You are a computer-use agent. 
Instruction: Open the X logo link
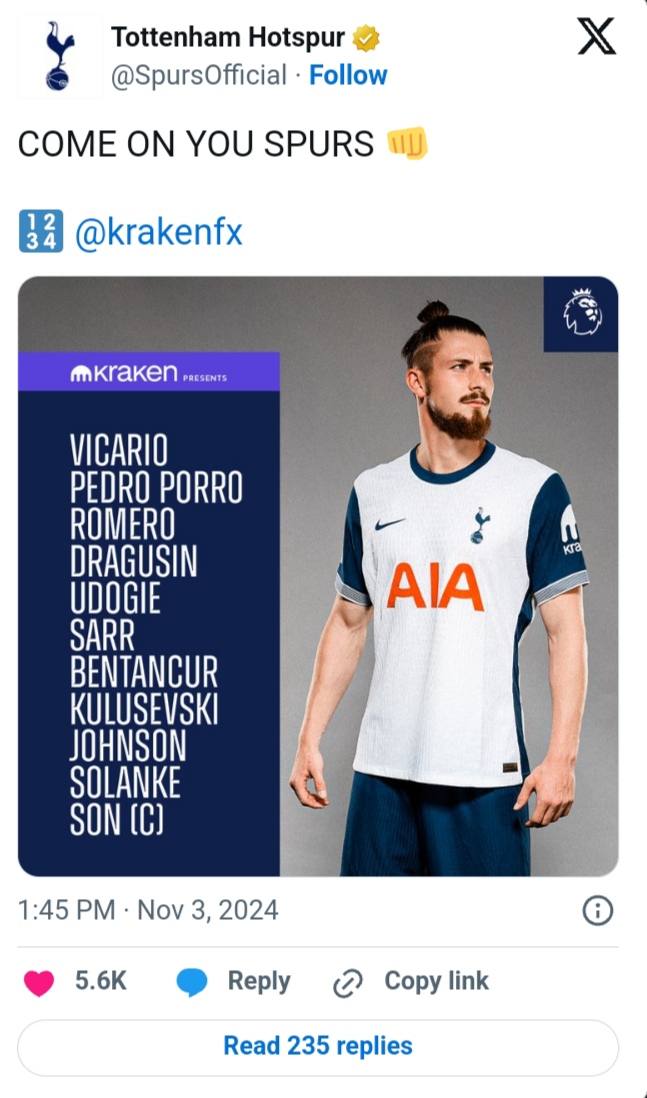coord(597,37)
